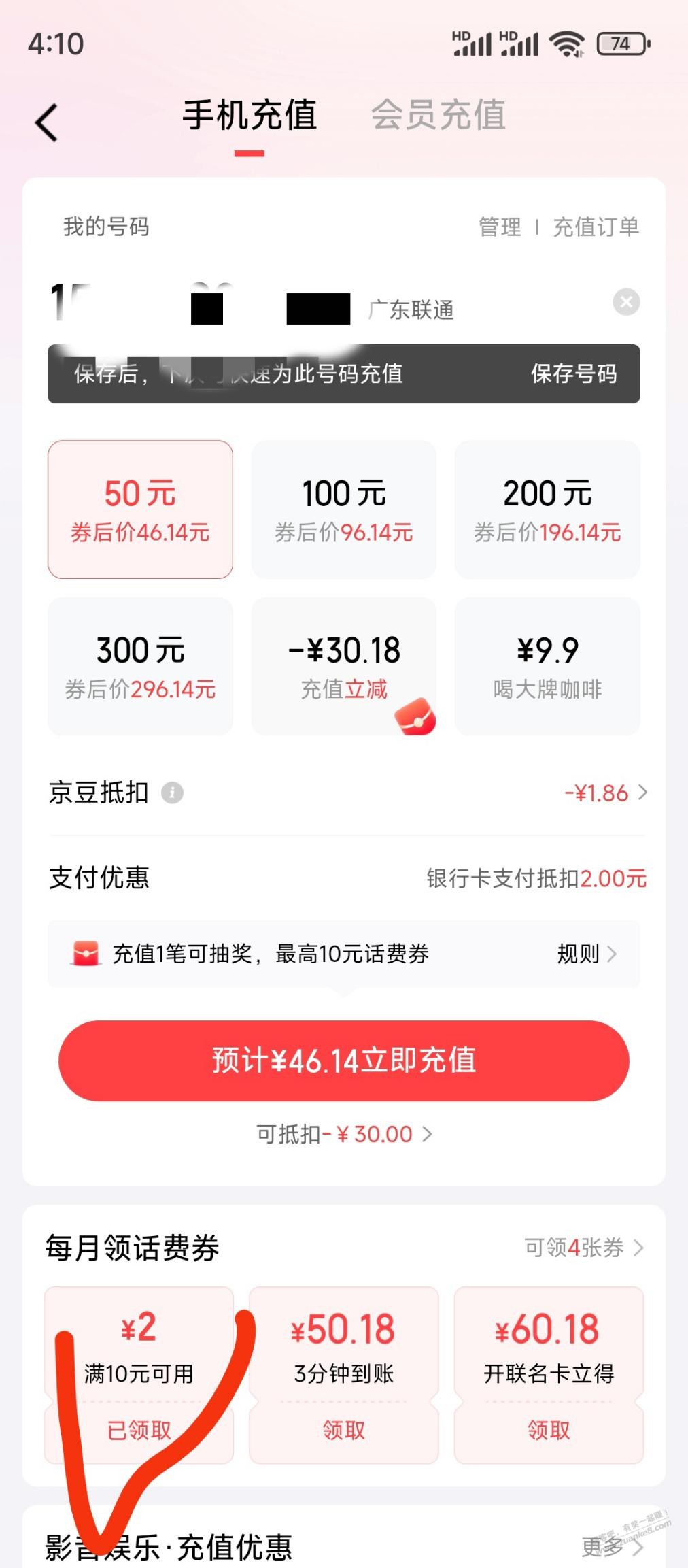
Task: Open the lottery 规则 link
Action: point(587,954)
